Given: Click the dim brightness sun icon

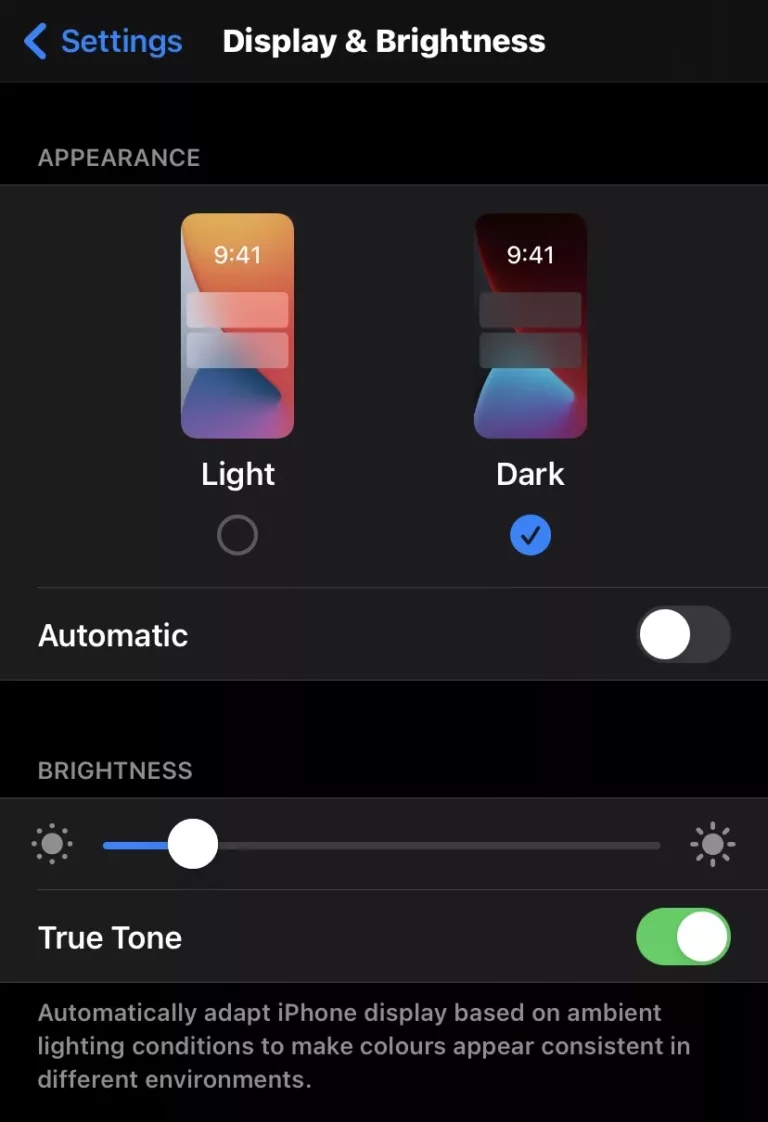Looking at the screenshot, I should pyautogui.click(x=50, y=844).
